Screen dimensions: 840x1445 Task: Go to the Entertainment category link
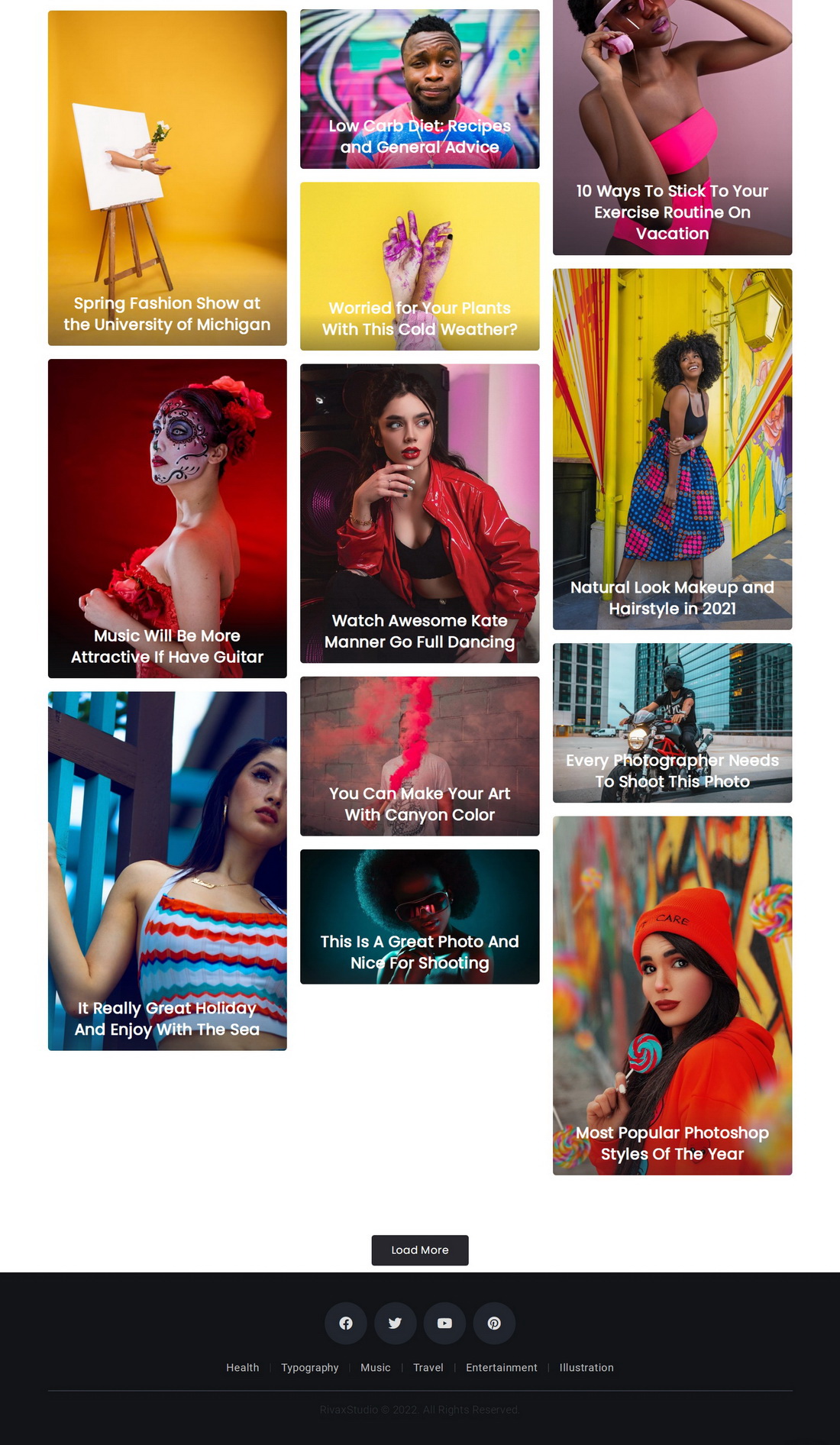(501, 1368)
